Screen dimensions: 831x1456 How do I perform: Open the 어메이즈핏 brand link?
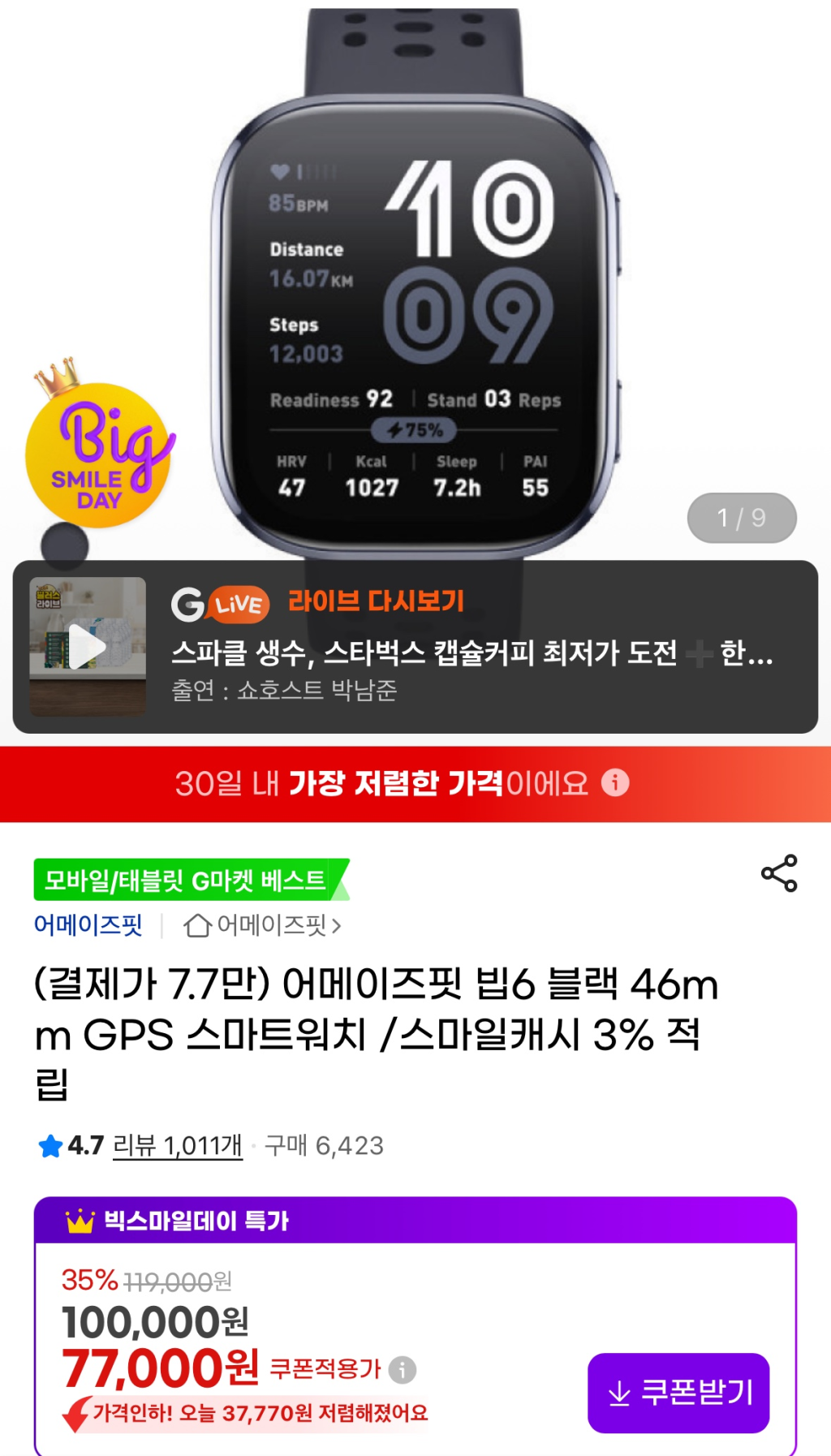pos(88,924)
